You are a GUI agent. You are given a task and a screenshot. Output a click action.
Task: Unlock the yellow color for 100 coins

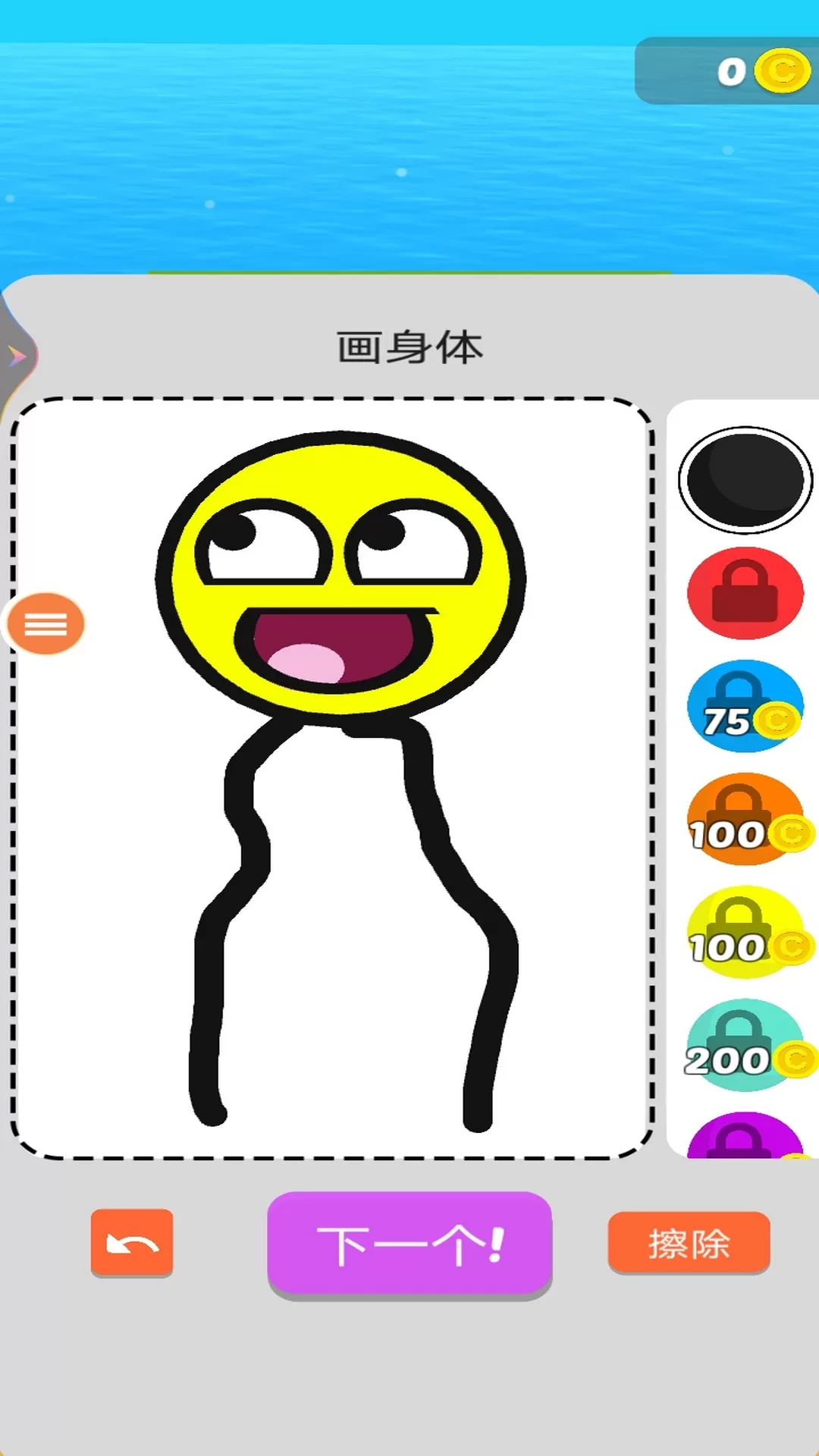tap(745, 932)
